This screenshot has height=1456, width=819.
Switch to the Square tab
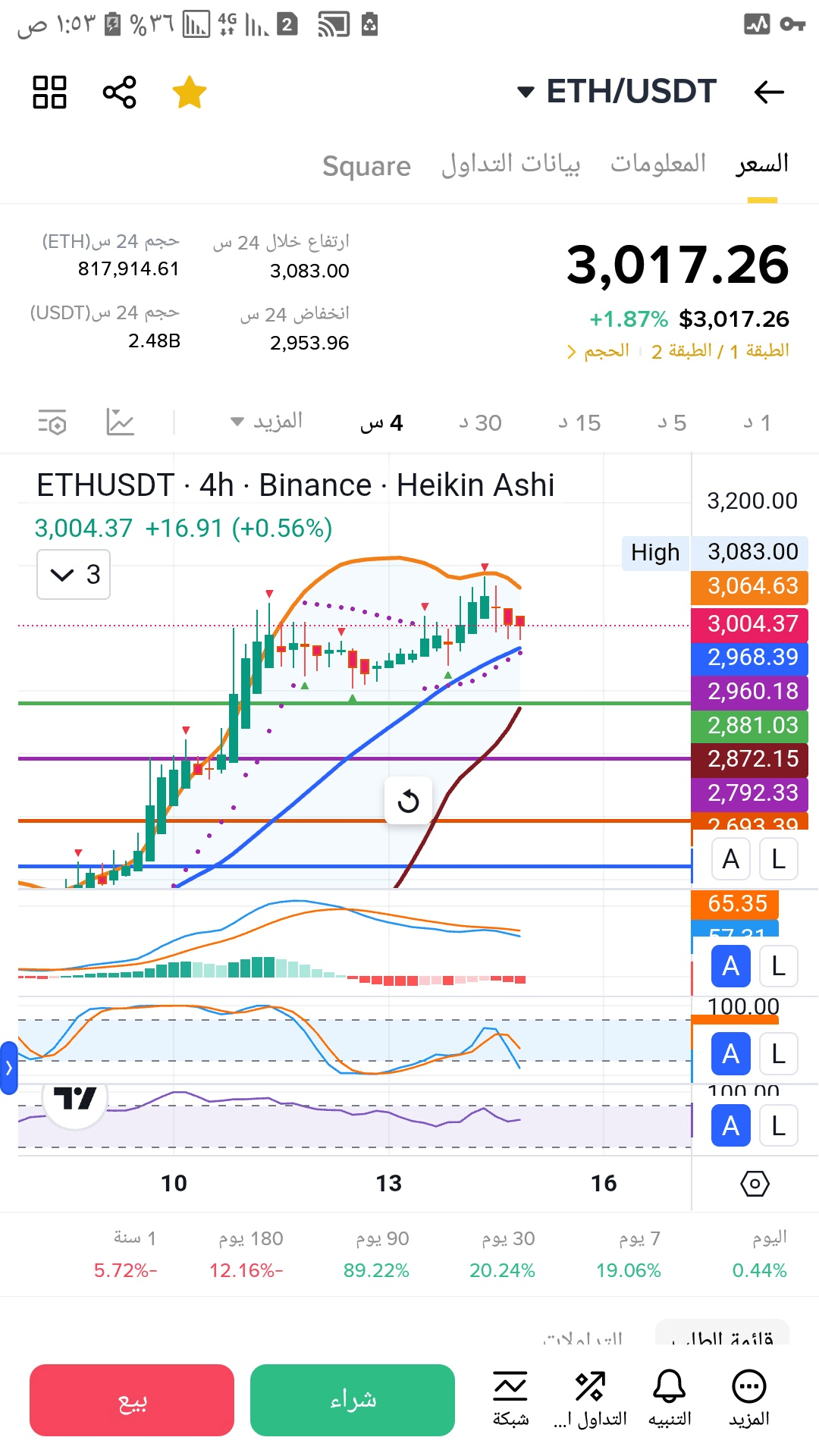[x=366, y=165]
